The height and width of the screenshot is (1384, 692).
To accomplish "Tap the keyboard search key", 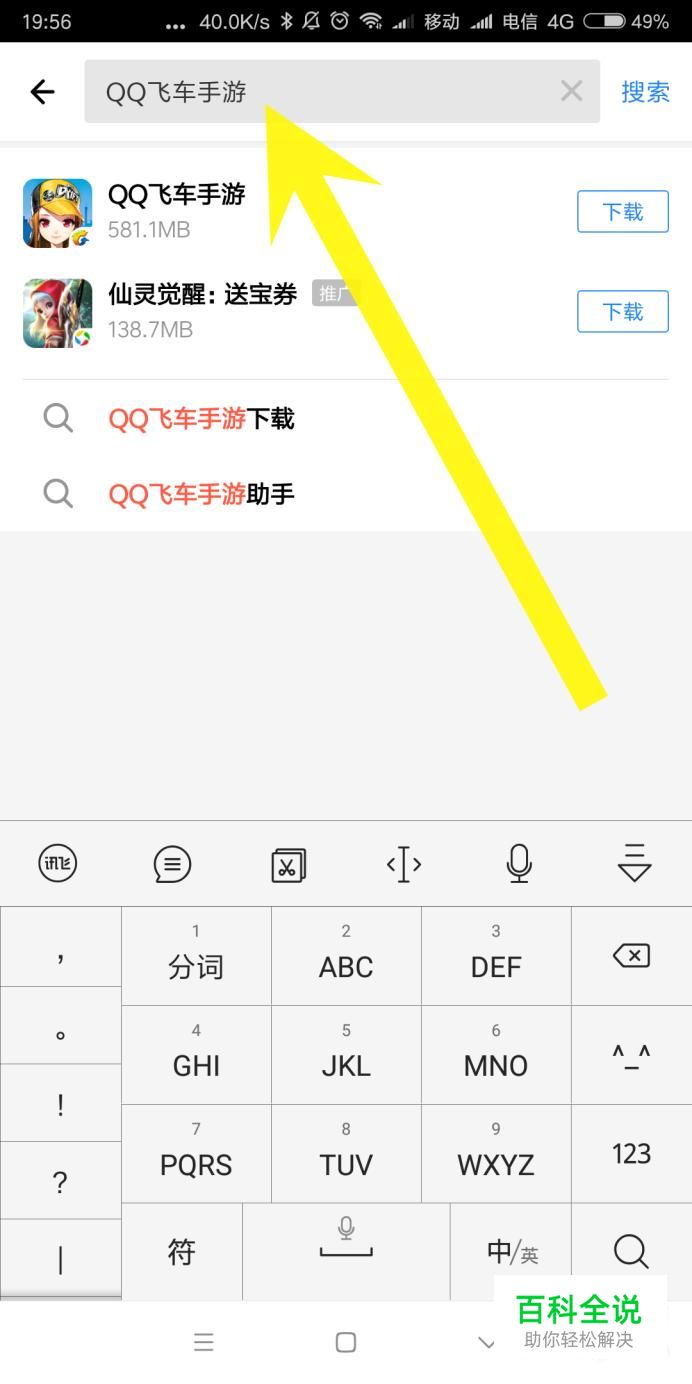I will click(x=631, y=1251).
